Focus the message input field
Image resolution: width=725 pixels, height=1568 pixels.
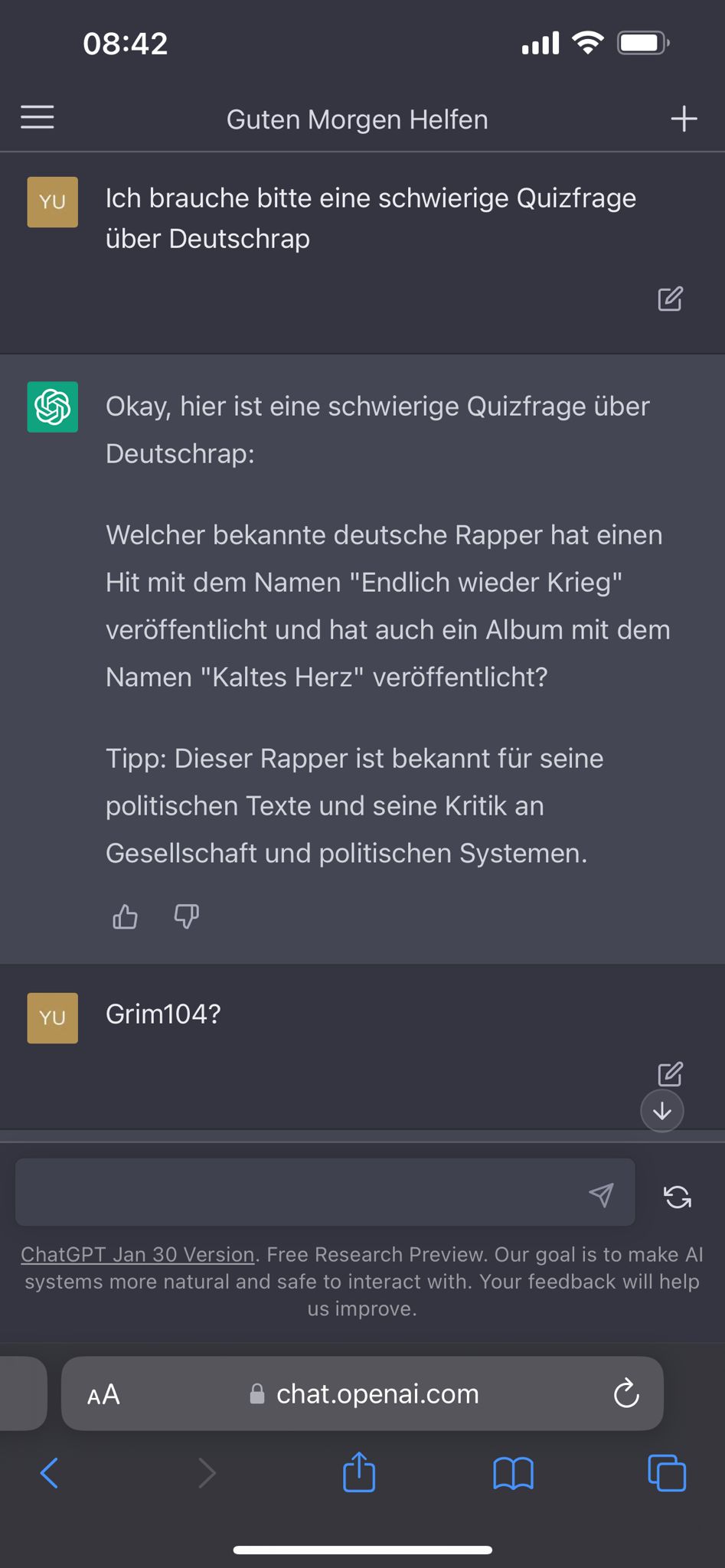tap(299, 1194)
